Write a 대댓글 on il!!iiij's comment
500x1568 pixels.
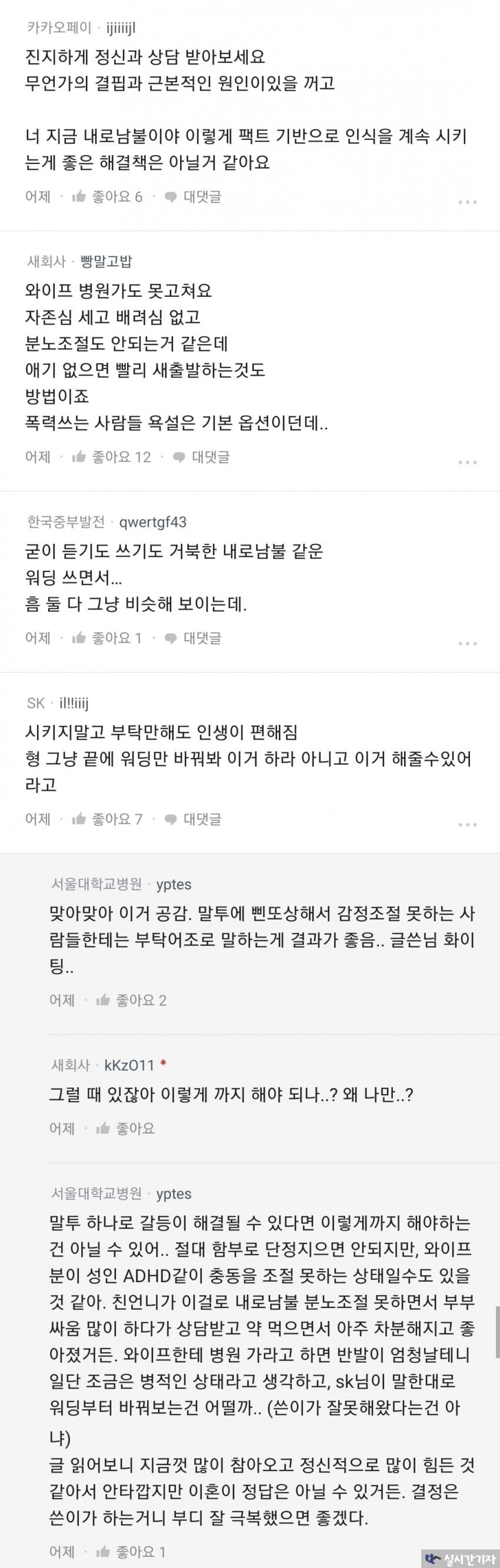tap(193, 820)
